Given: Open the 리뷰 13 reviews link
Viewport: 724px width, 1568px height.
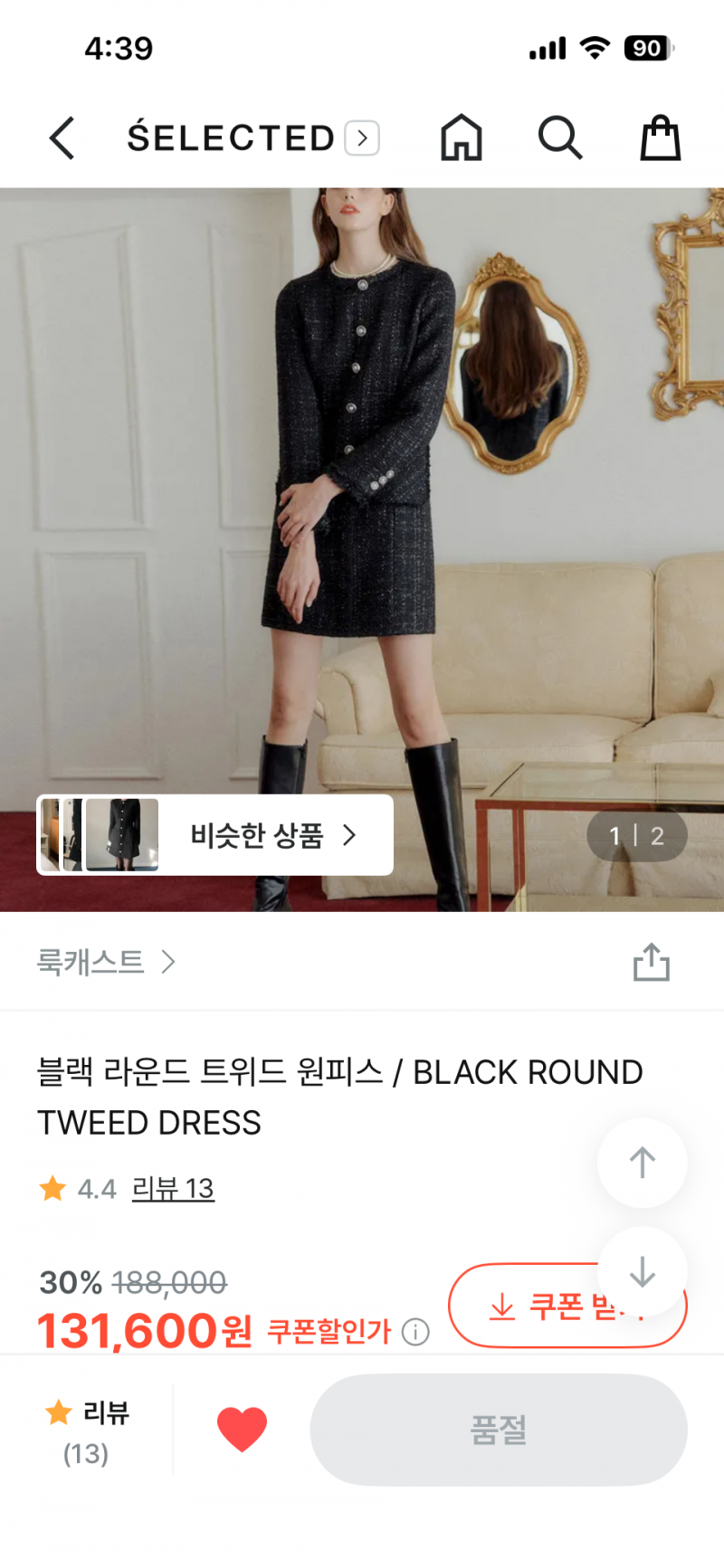Looking at the screenshot, I should click(x=173, y=1189).
